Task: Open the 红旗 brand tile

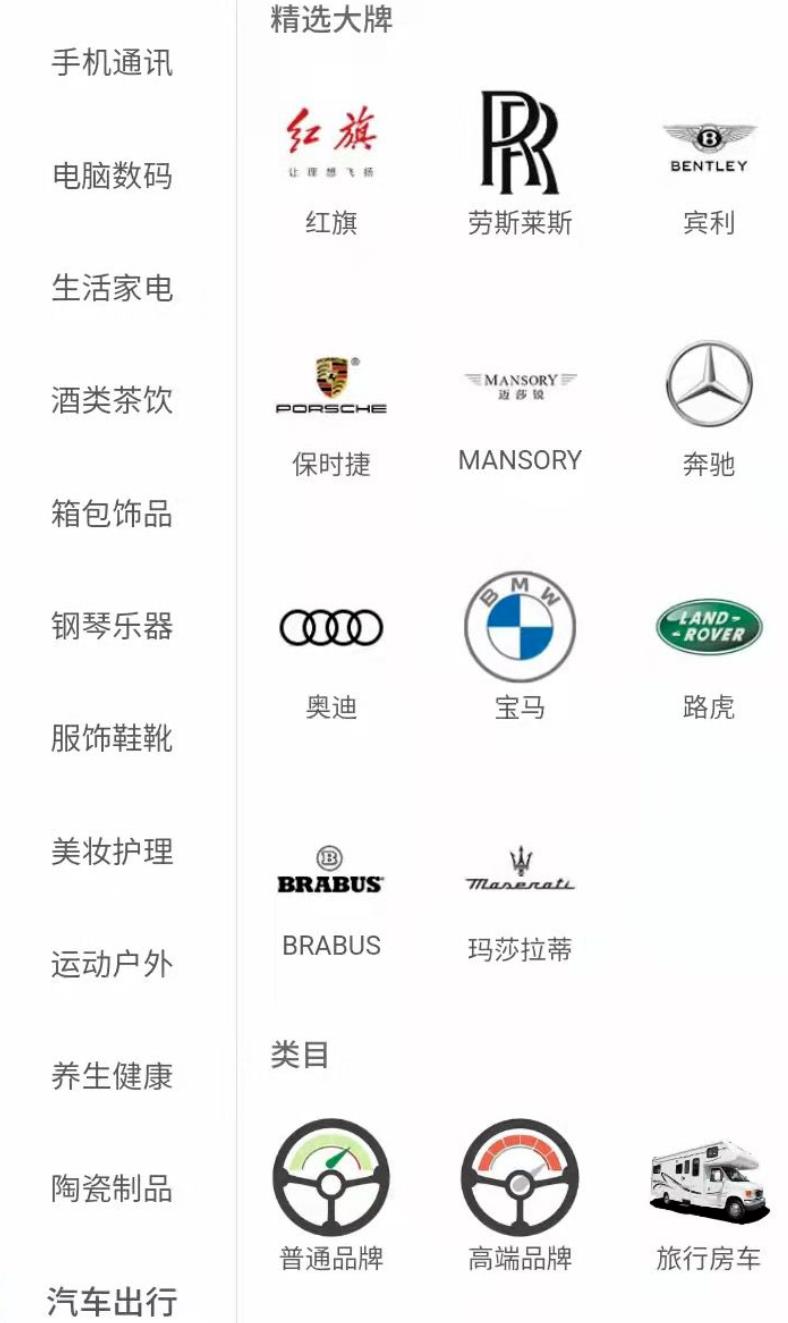Action: tap(331, 160)
